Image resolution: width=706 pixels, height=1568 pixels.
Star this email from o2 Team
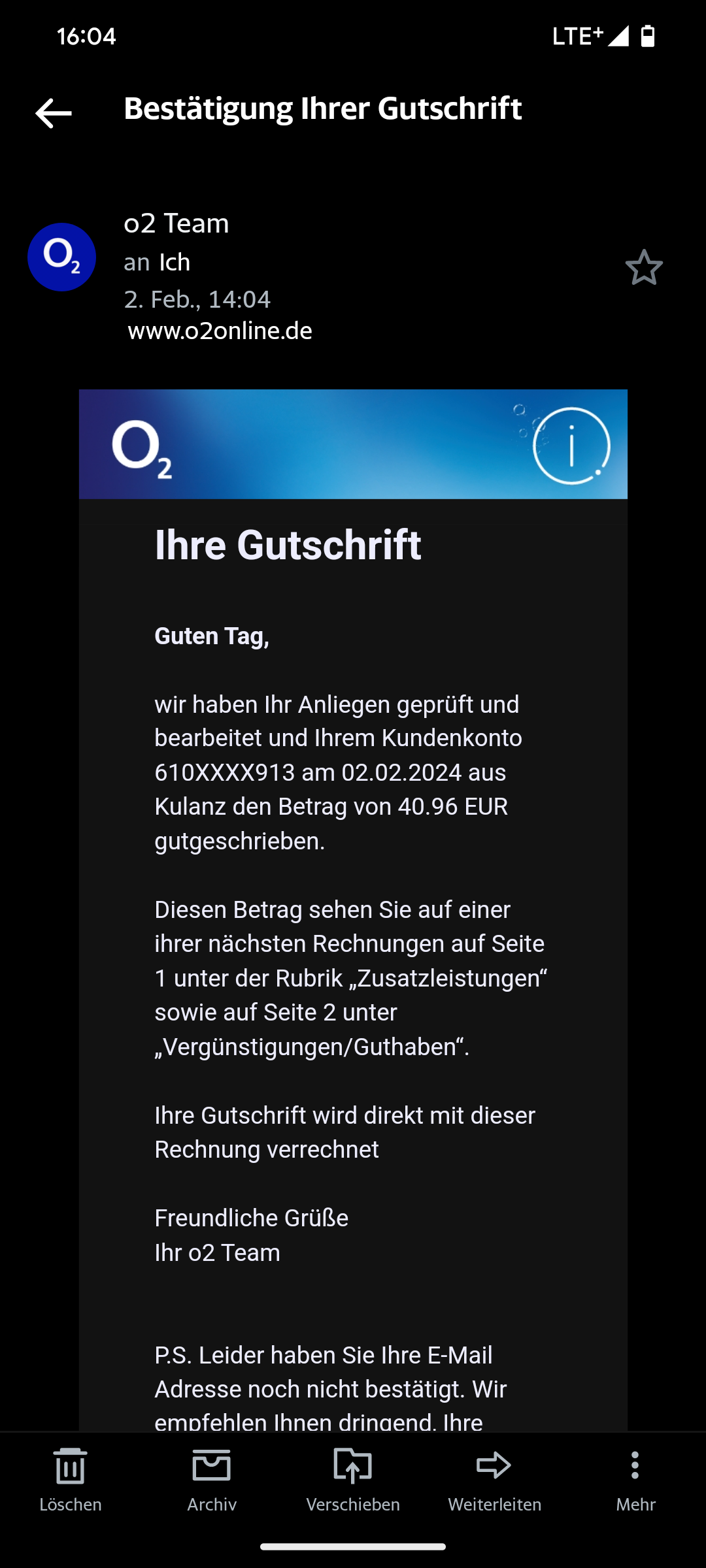coord(644,267)
